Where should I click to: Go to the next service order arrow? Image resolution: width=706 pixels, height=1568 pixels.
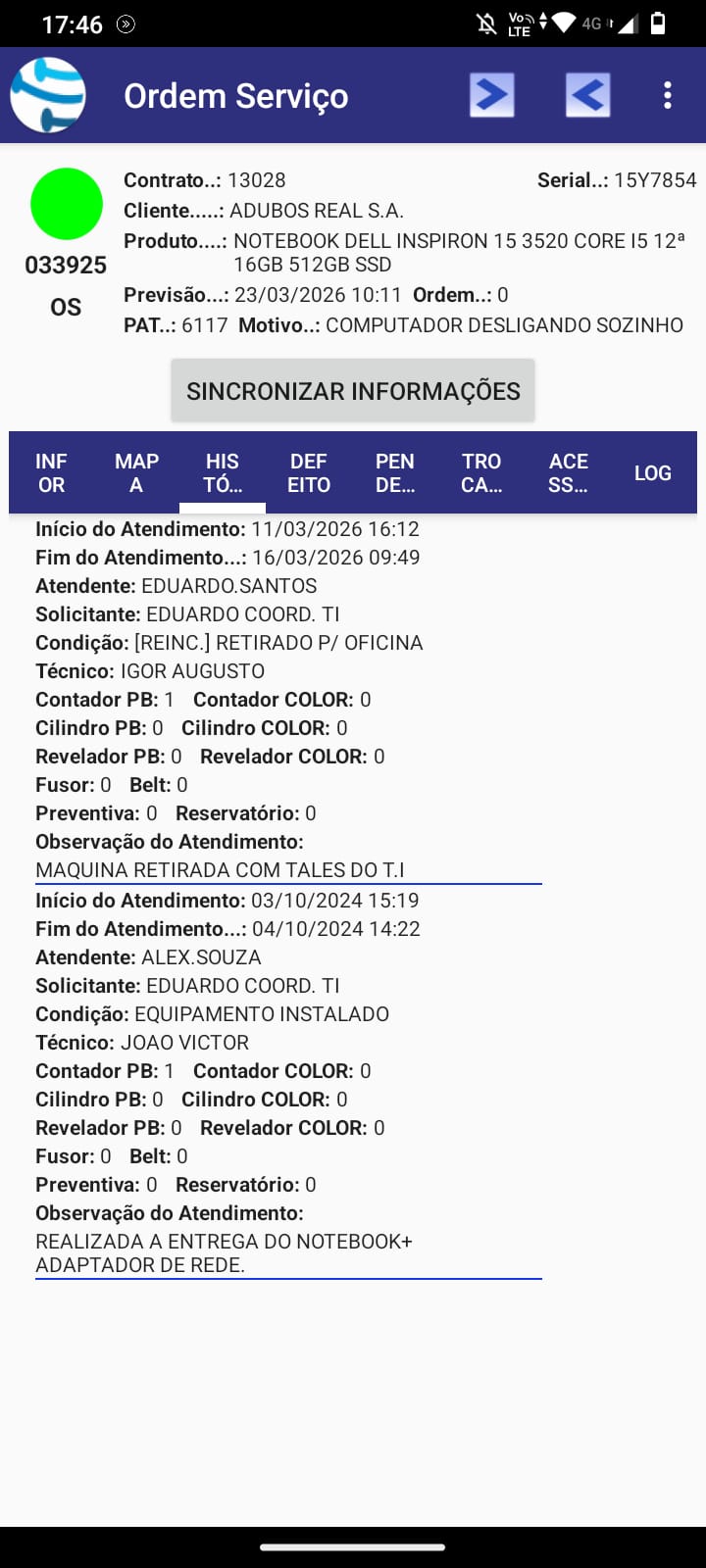pyautogui.click(x=491, y=95)
